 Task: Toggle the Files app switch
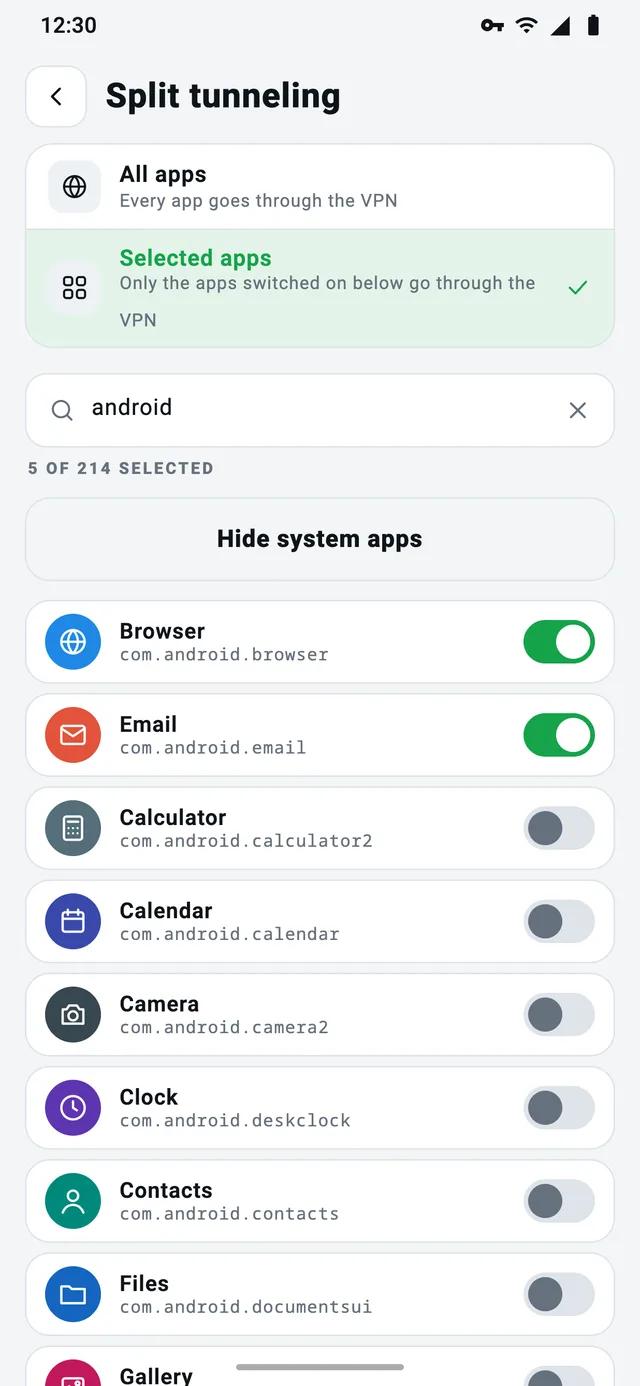point(559,1293)
